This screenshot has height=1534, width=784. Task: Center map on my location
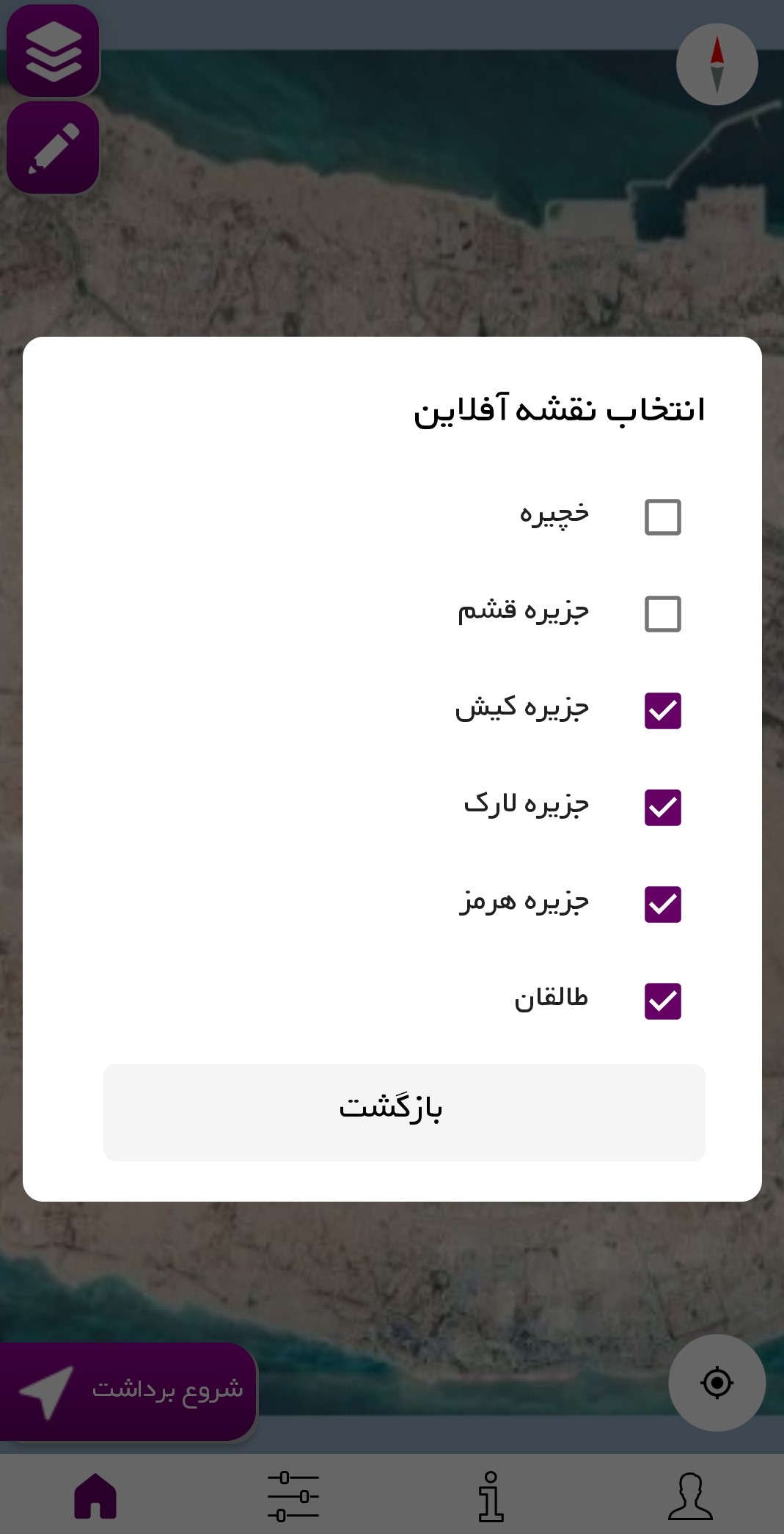[x=717, y=1383]
